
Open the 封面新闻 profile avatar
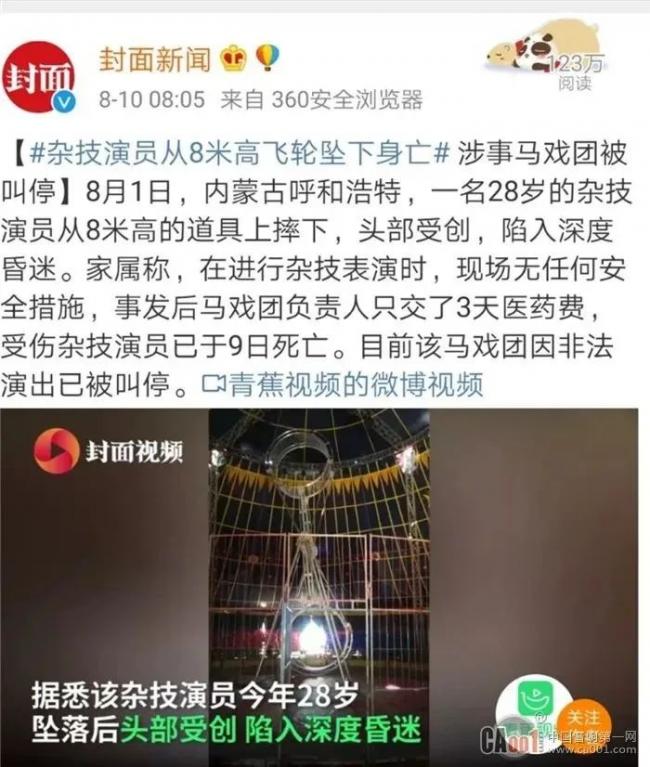coord(39,77)
